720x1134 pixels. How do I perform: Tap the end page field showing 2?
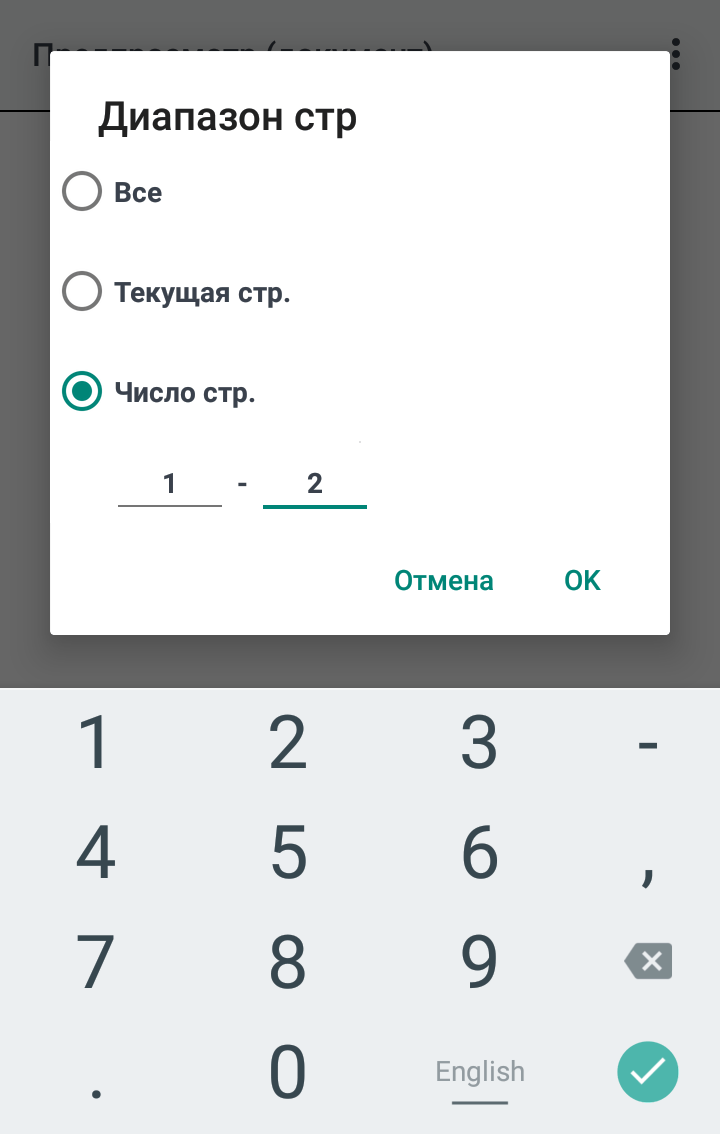coord(314,485)
